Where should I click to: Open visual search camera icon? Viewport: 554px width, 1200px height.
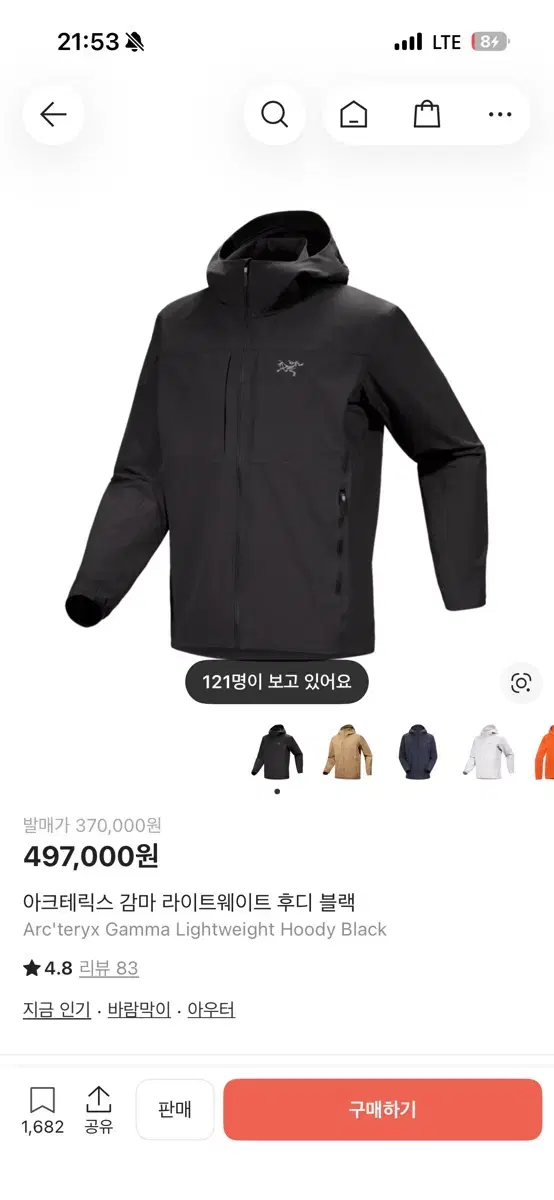point(521,683)
